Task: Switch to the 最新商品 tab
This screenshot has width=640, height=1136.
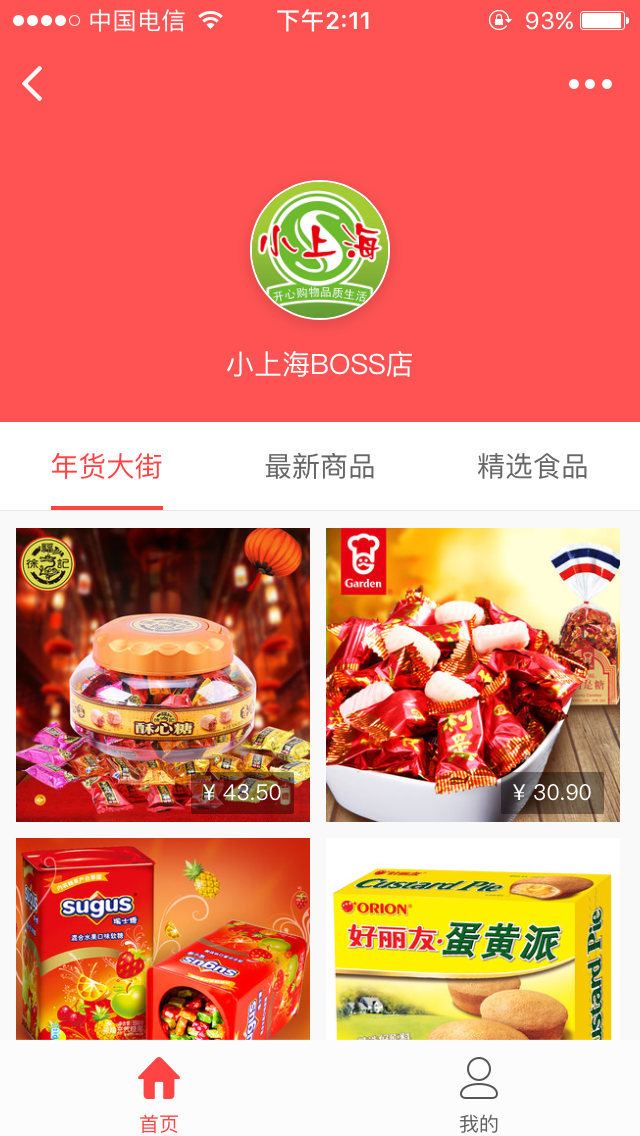Action: click(320, 467)
